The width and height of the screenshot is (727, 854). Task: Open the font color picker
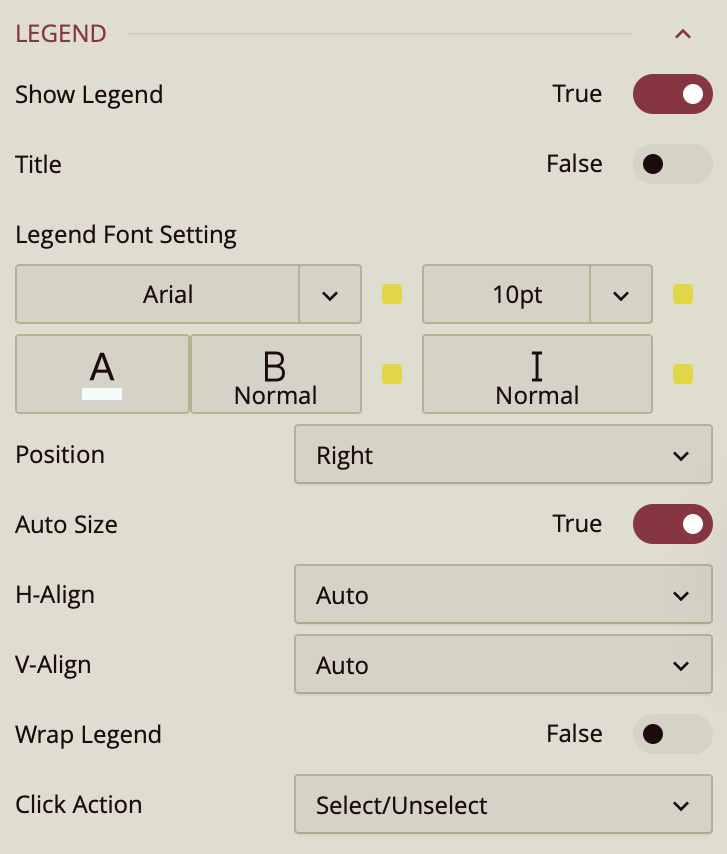click(x=102, y=374)
